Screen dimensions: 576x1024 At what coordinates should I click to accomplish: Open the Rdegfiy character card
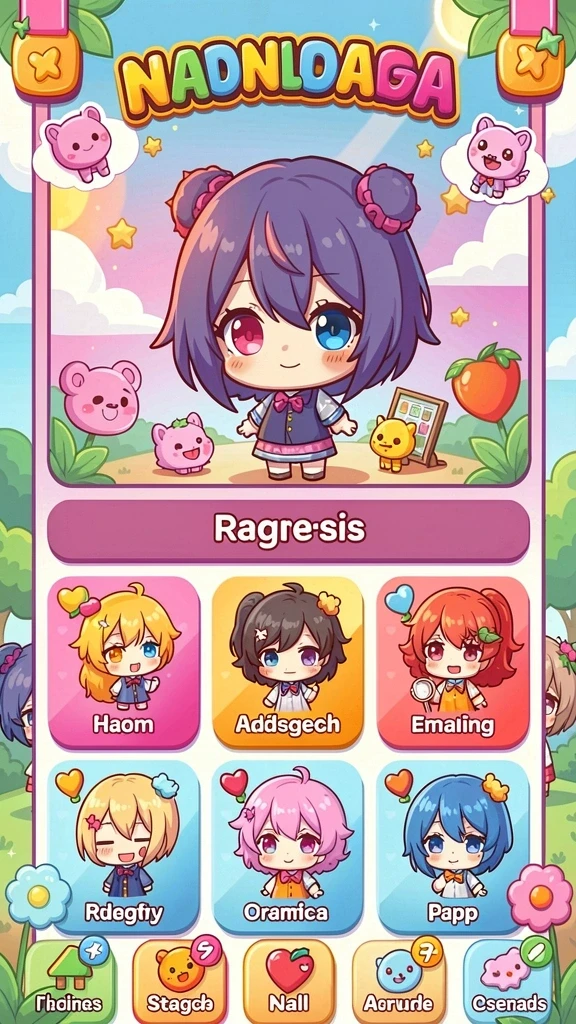coord(123,848)
